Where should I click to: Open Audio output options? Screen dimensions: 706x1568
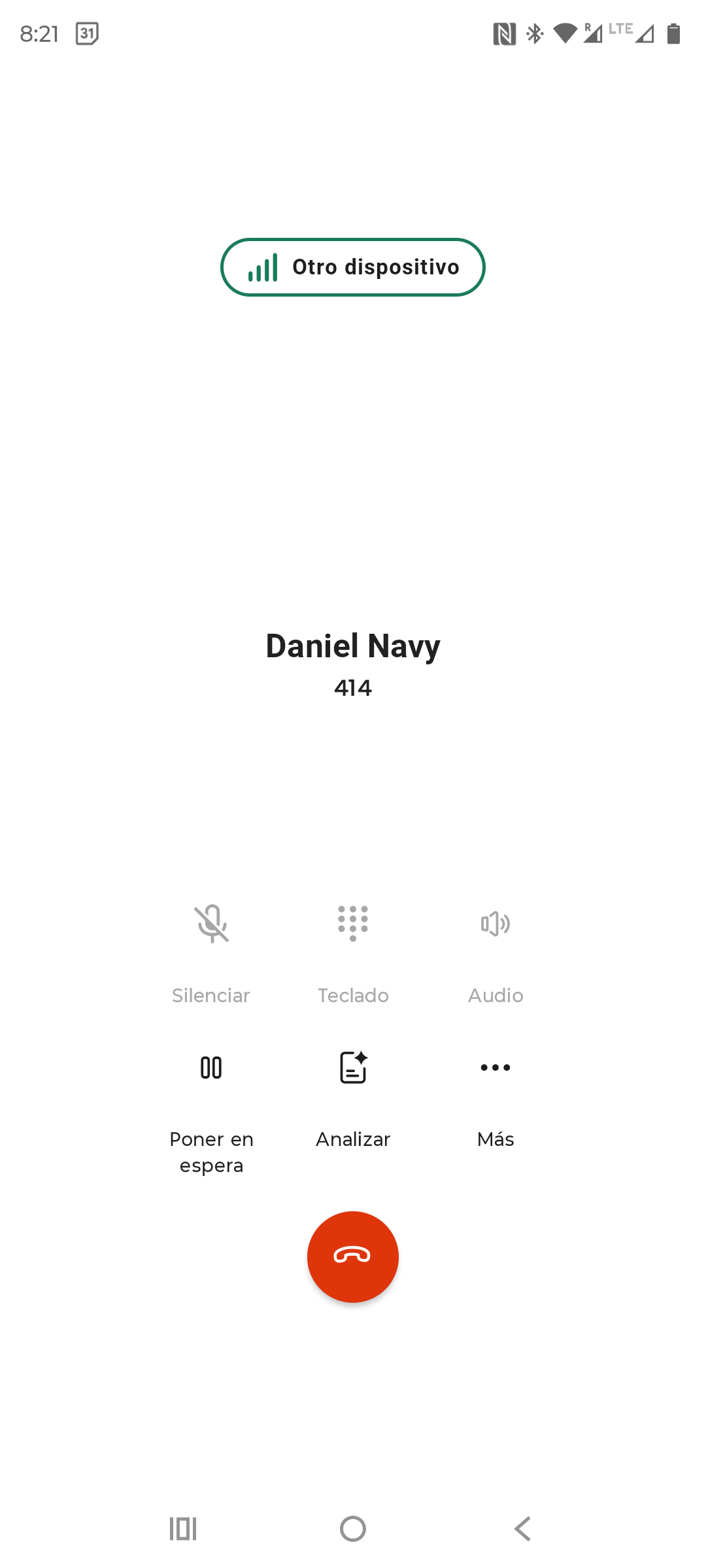tap(496, 924)
